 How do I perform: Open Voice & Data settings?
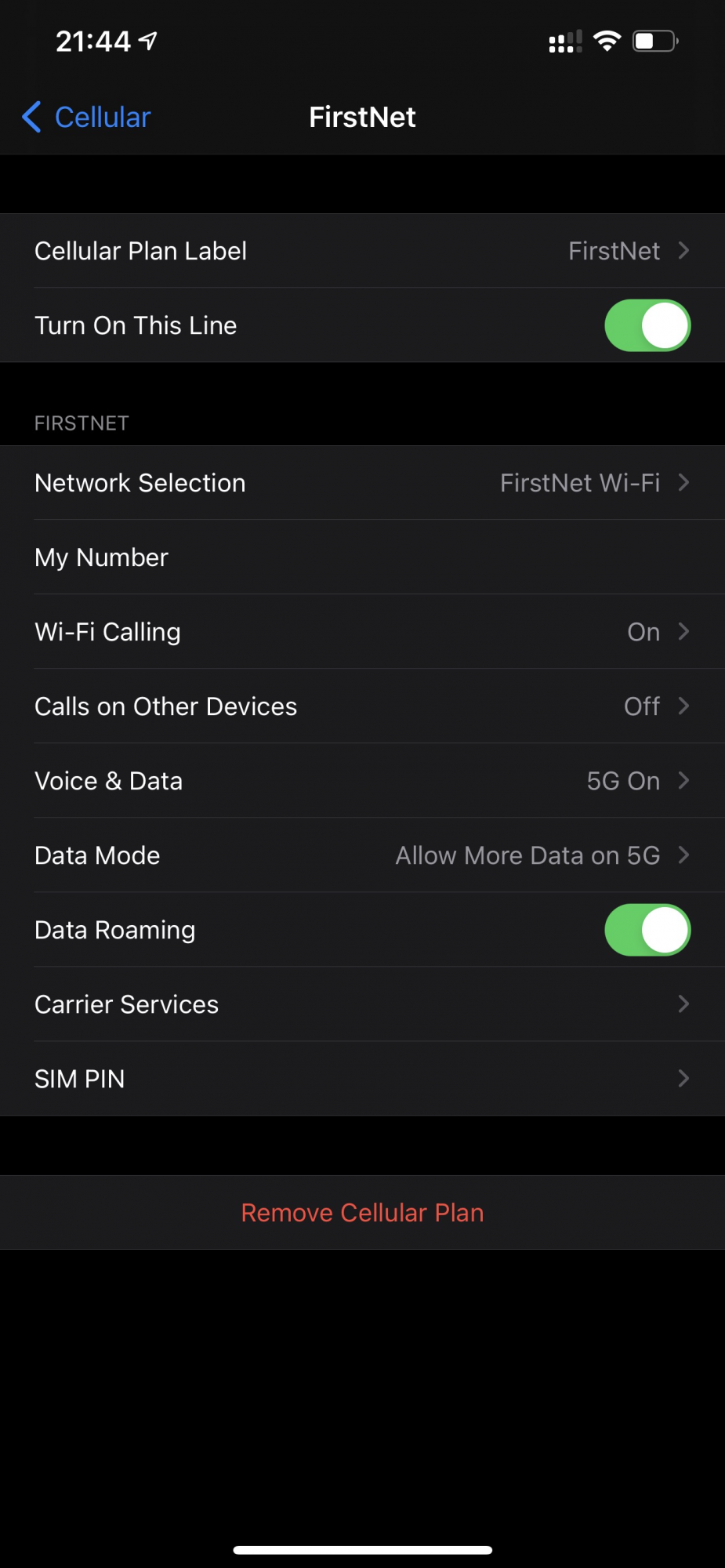(362, 781)
